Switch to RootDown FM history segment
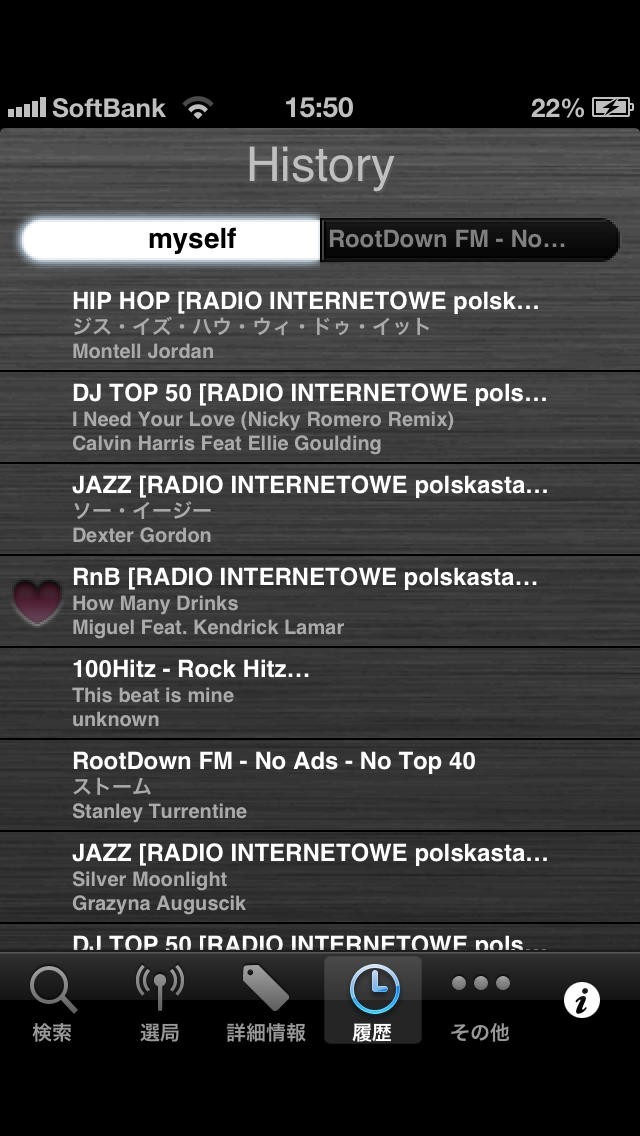 (x=470, y=240)
